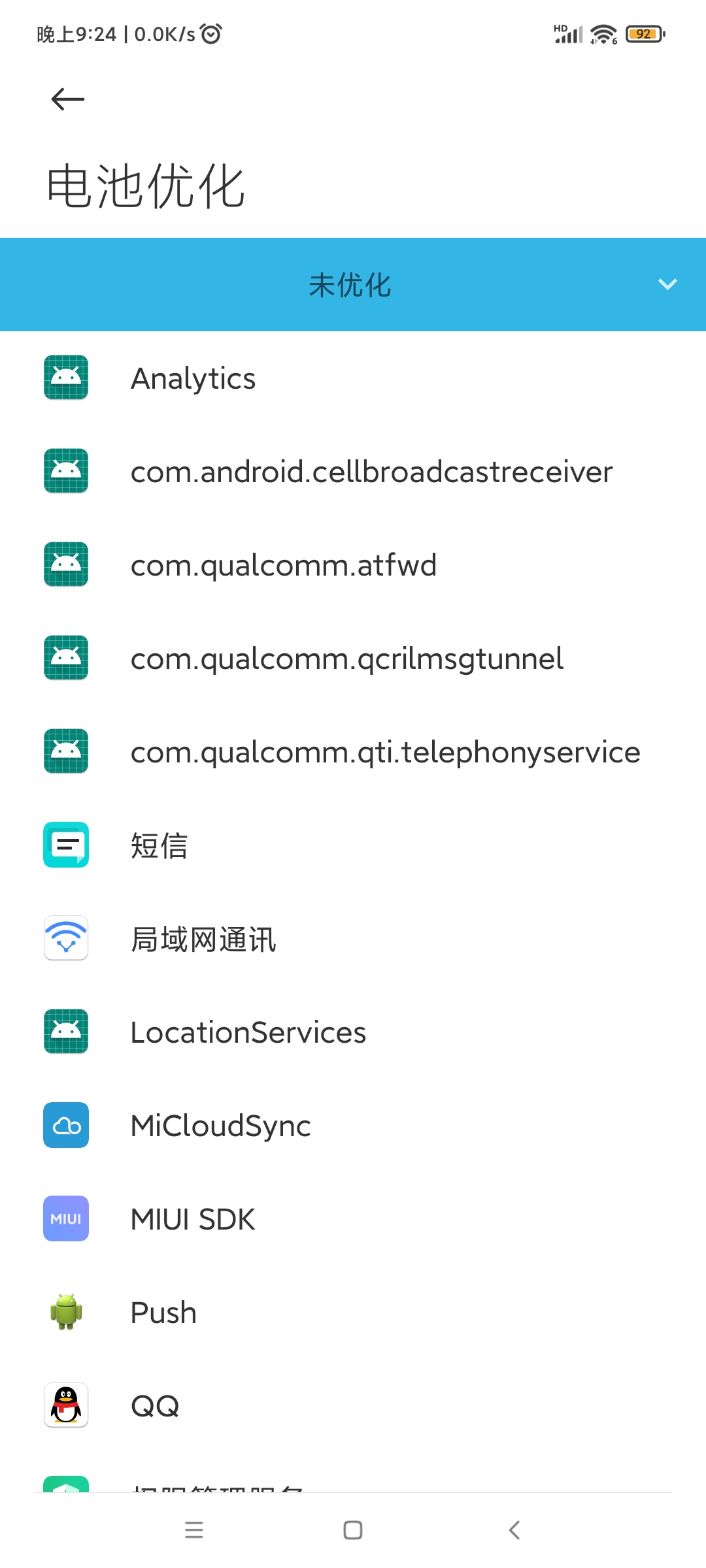Viewport: 706px width, 1568px height.
Task: Select LocationServices
Action: [x=353, y=1032]
